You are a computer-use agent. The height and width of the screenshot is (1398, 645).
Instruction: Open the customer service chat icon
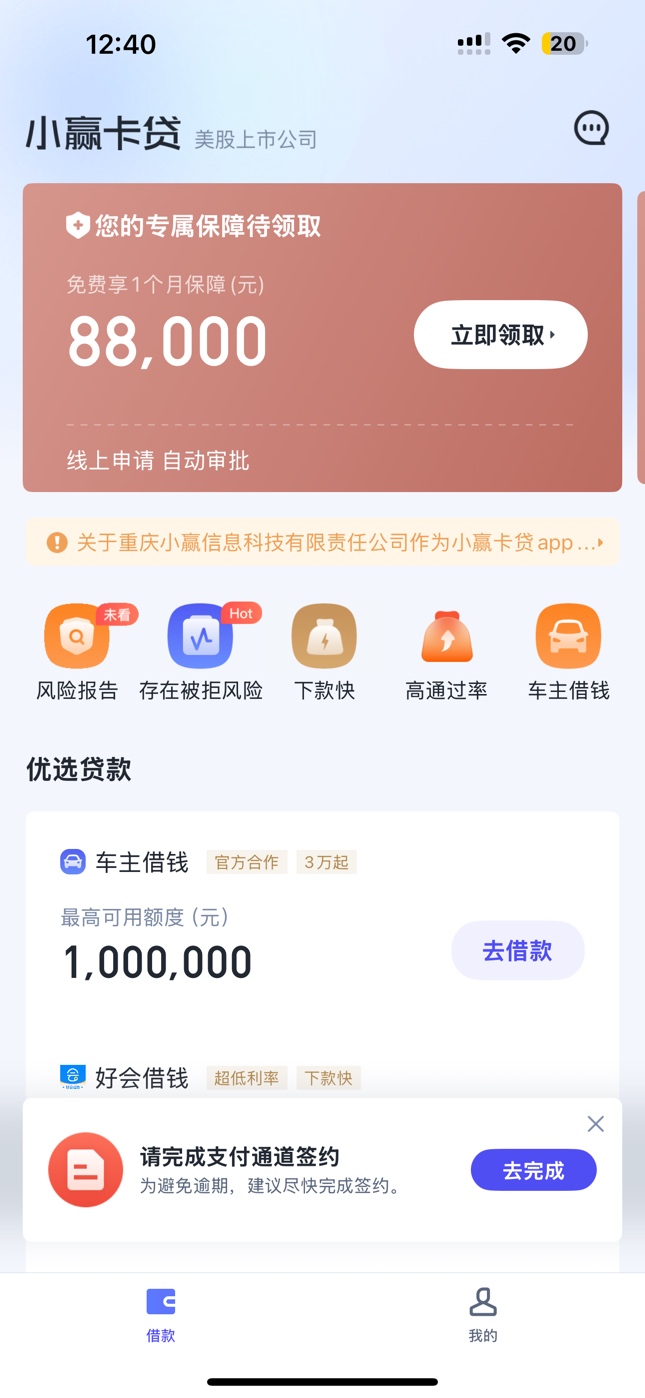pos(591,128)
